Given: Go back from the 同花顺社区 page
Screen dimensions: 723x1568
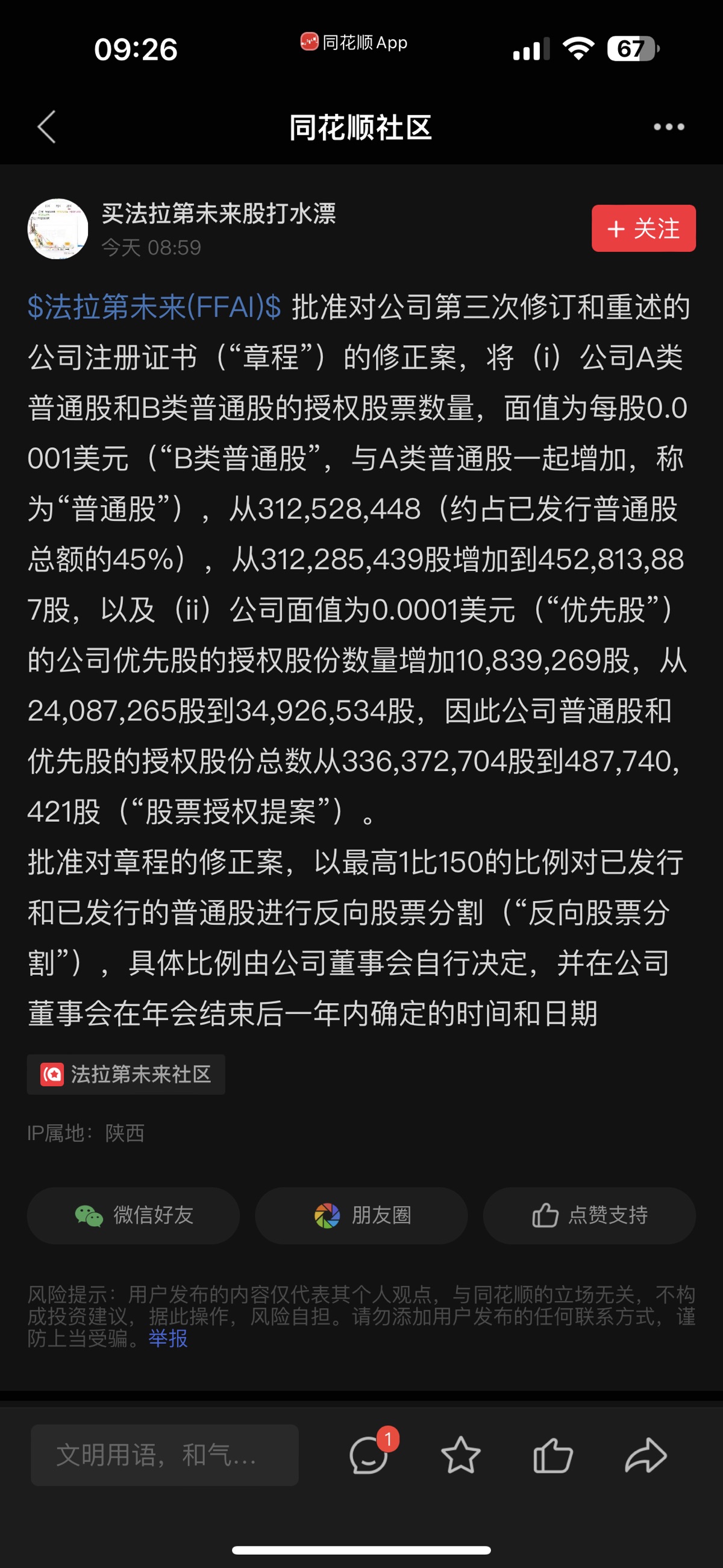Looking at the screenshot, I should coord(47,127).
